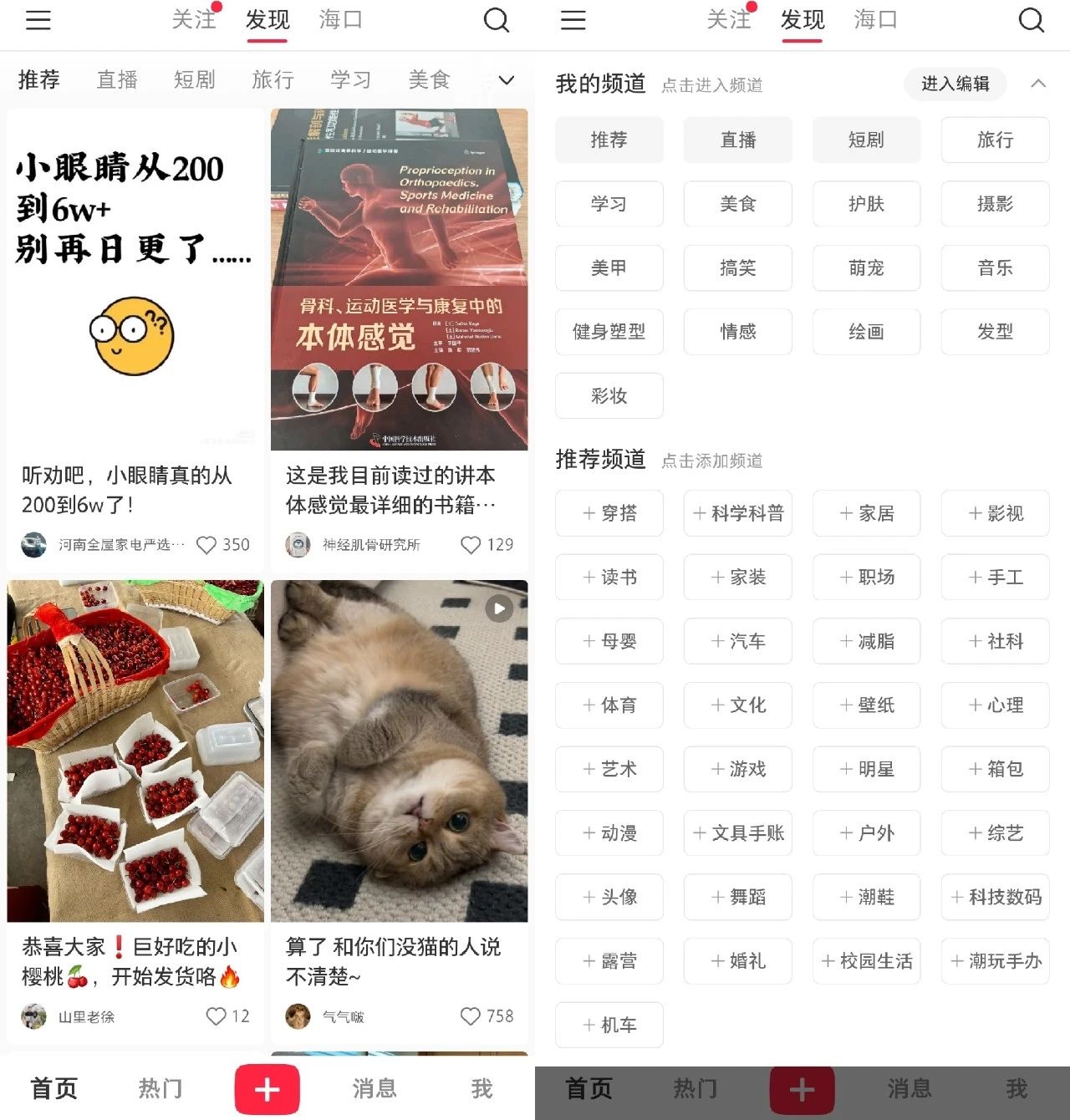Add 读书 to my channels

coord(609,578)
